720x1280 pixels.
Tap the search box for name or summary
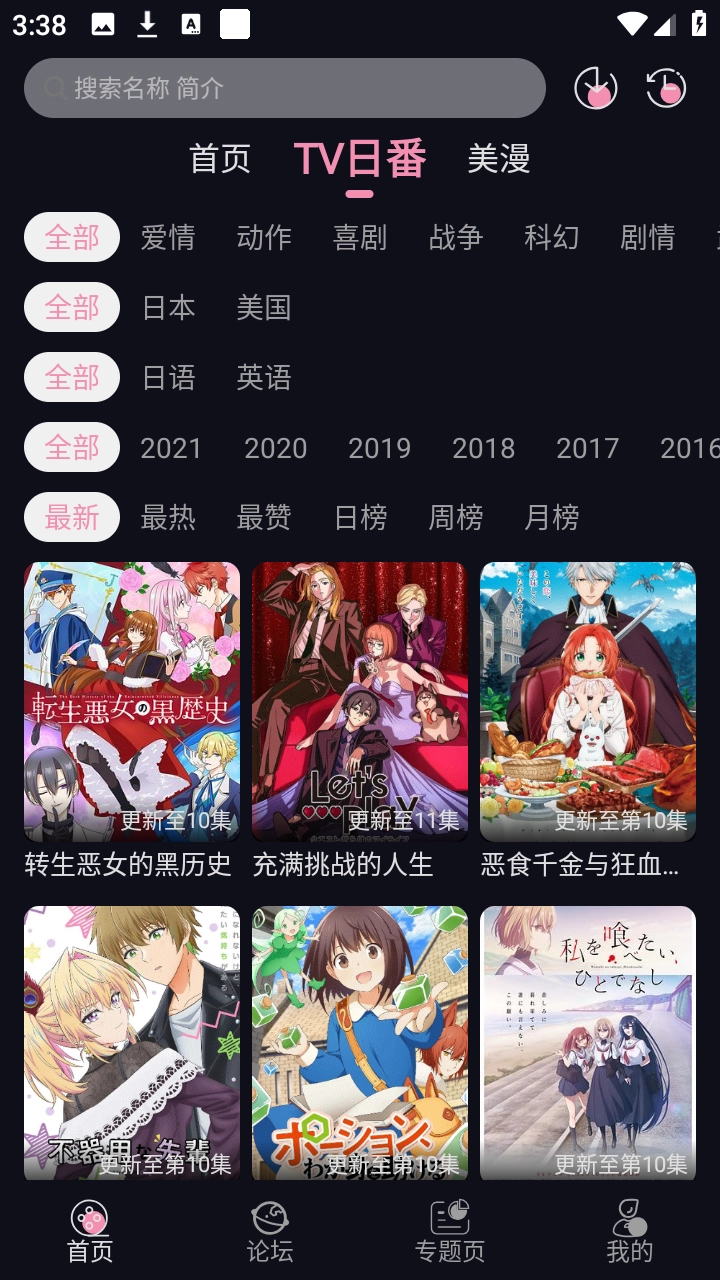285,88
